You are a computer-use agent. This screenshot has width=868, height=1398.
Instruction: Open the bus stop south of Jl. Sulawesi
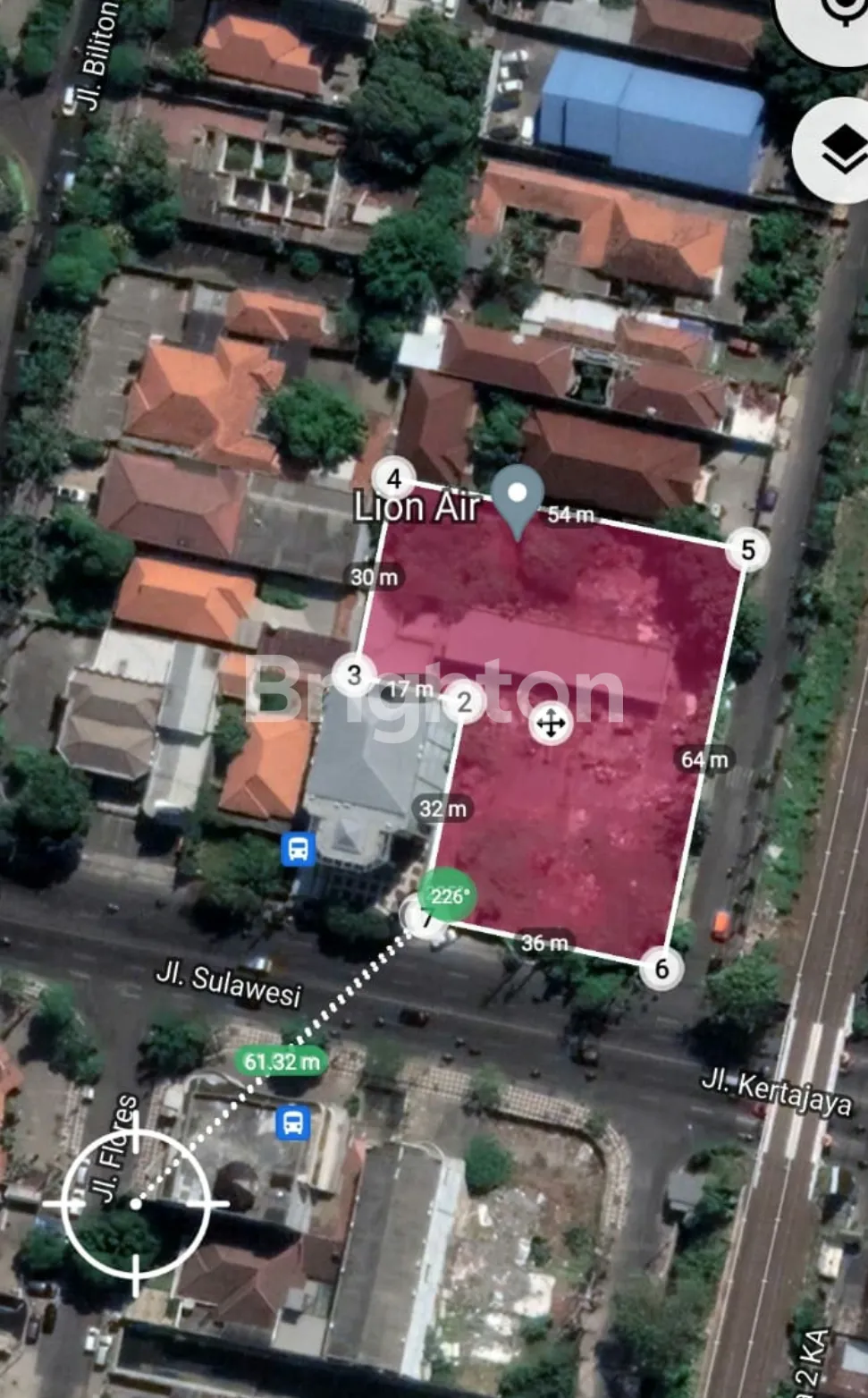292,1122
